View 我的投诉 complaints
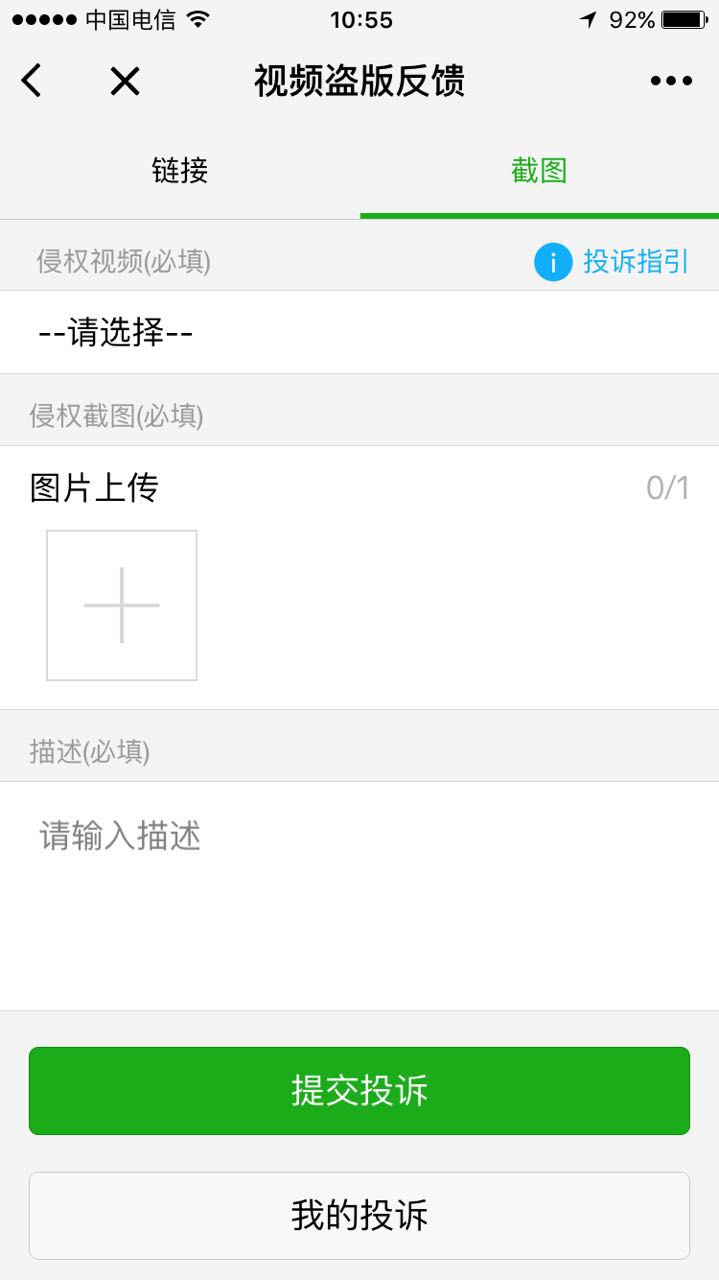 [x=359, y=1216]
